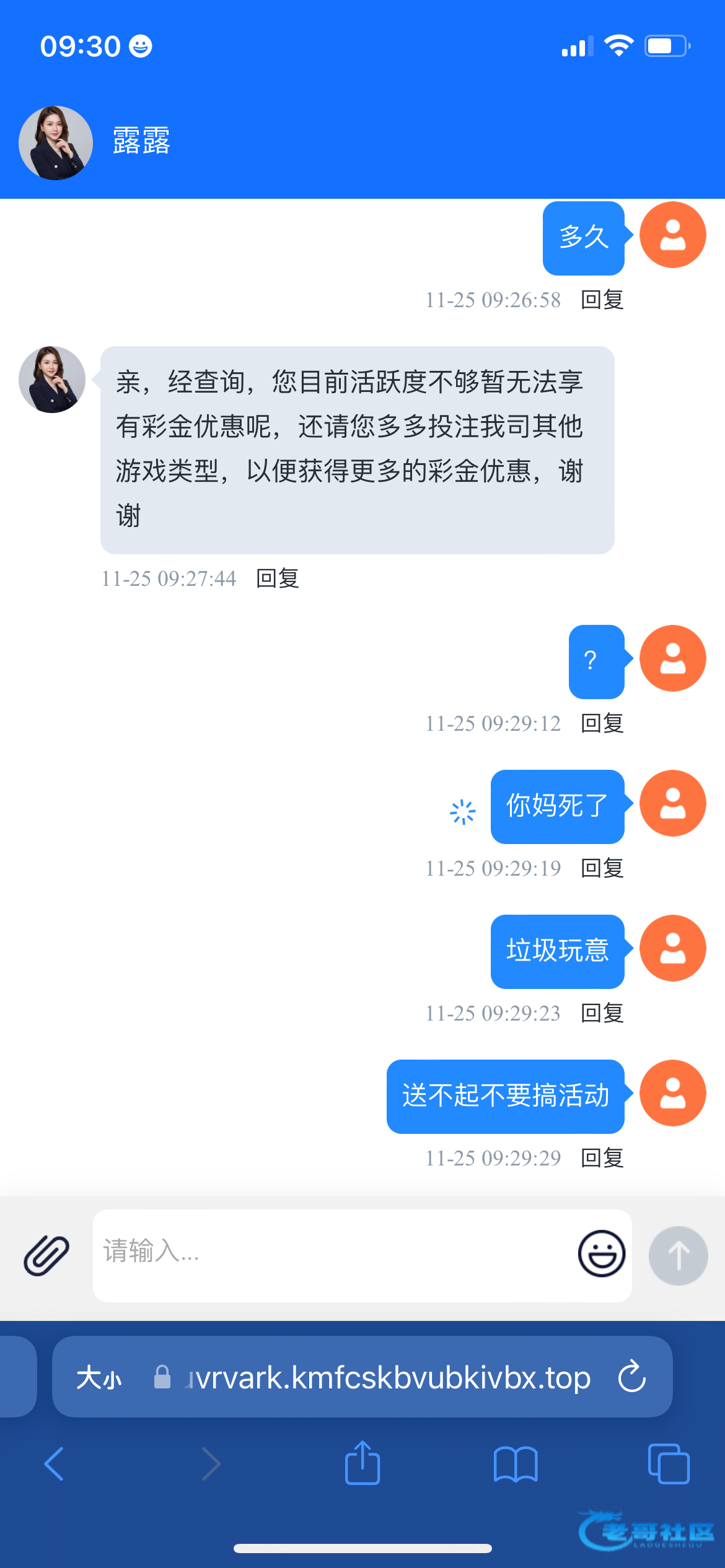The width and height of the screenshot is (725, 1568).
Task: Reply to the 垃圾玩意 message
Action: [x=602, y=1013]
